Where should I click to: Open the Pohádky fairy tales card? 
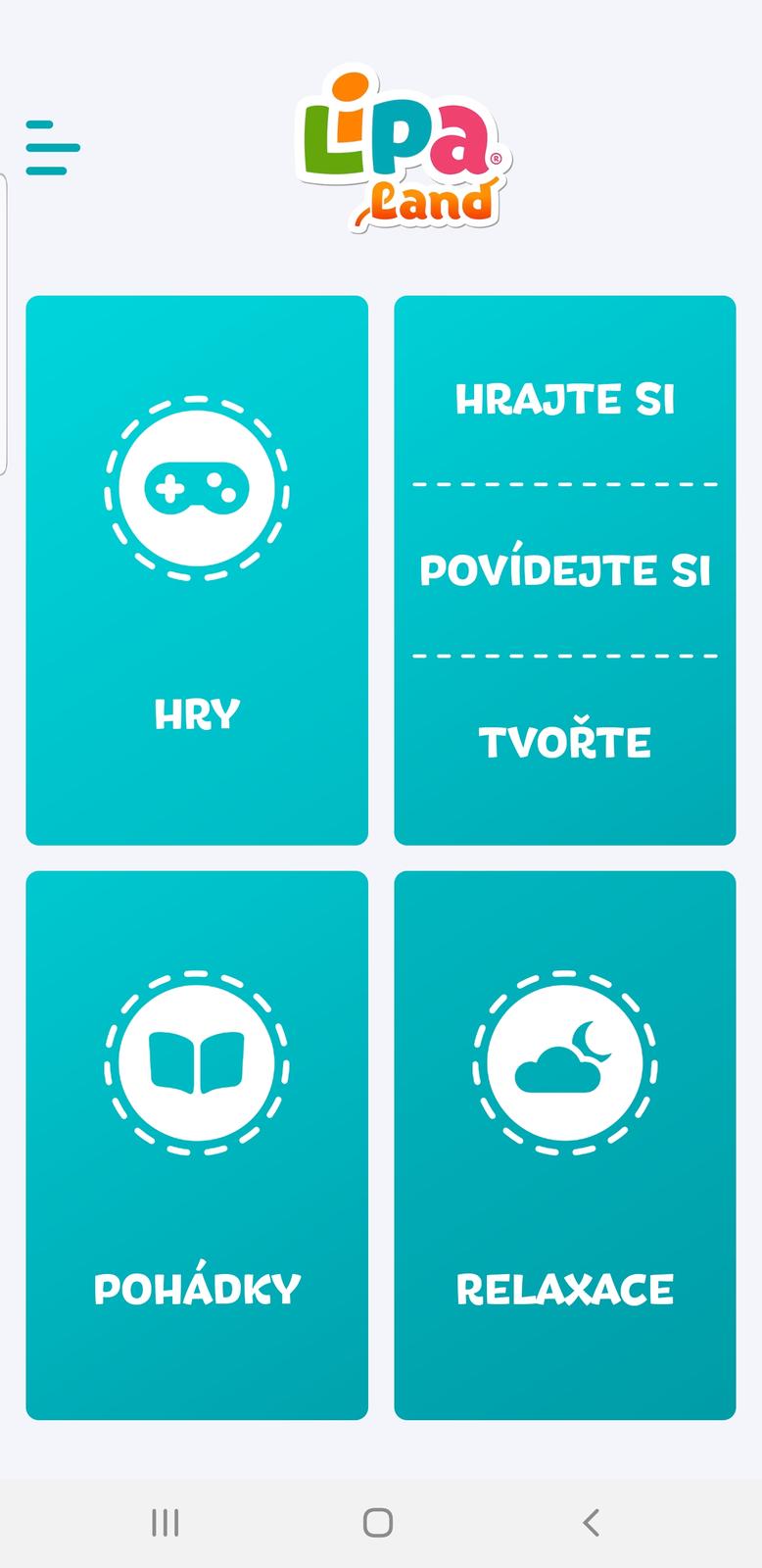[x=197, y=1145]
